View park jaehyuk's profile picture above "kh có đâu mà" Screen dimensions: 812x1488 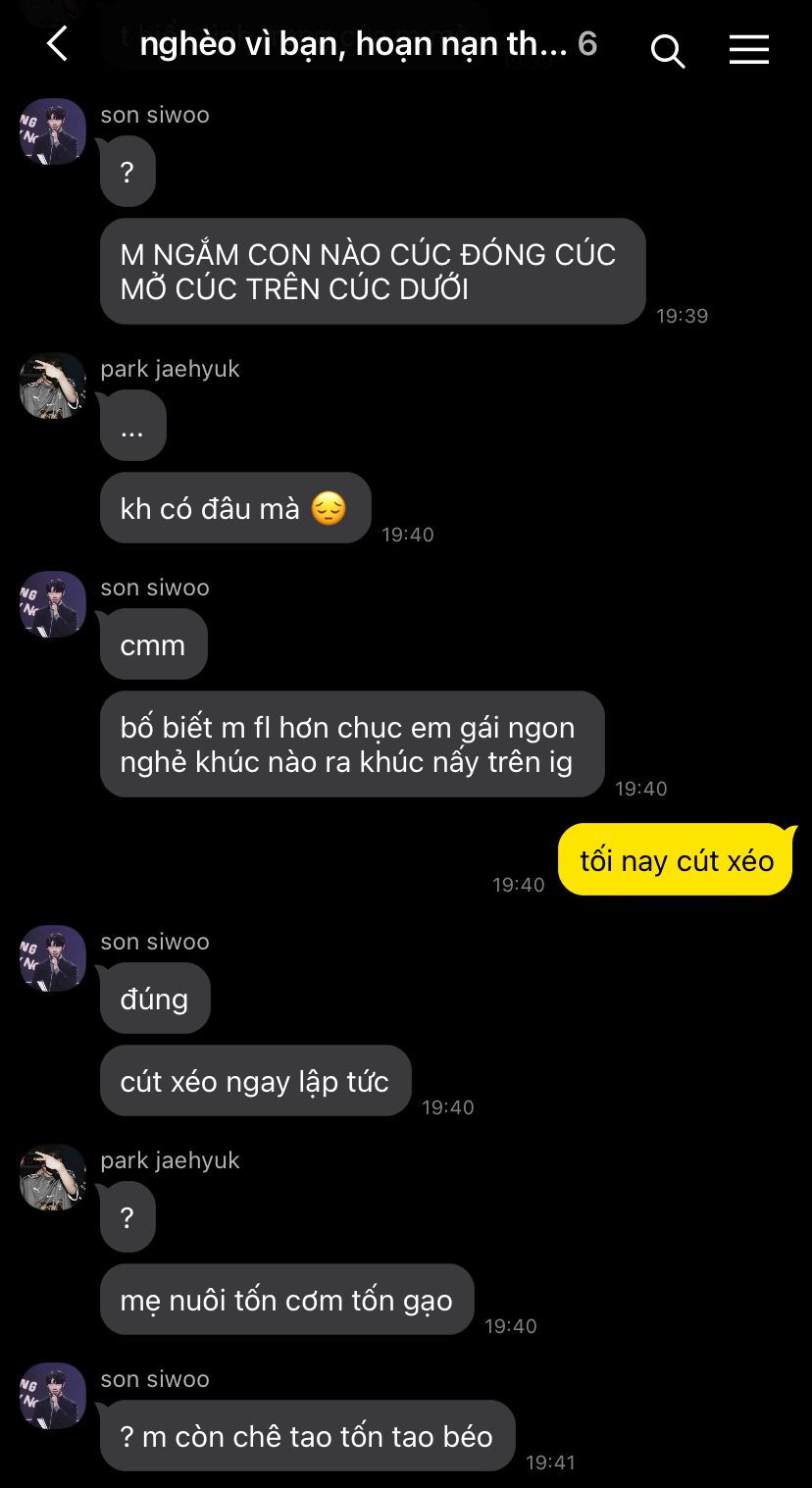click(53, 385)
